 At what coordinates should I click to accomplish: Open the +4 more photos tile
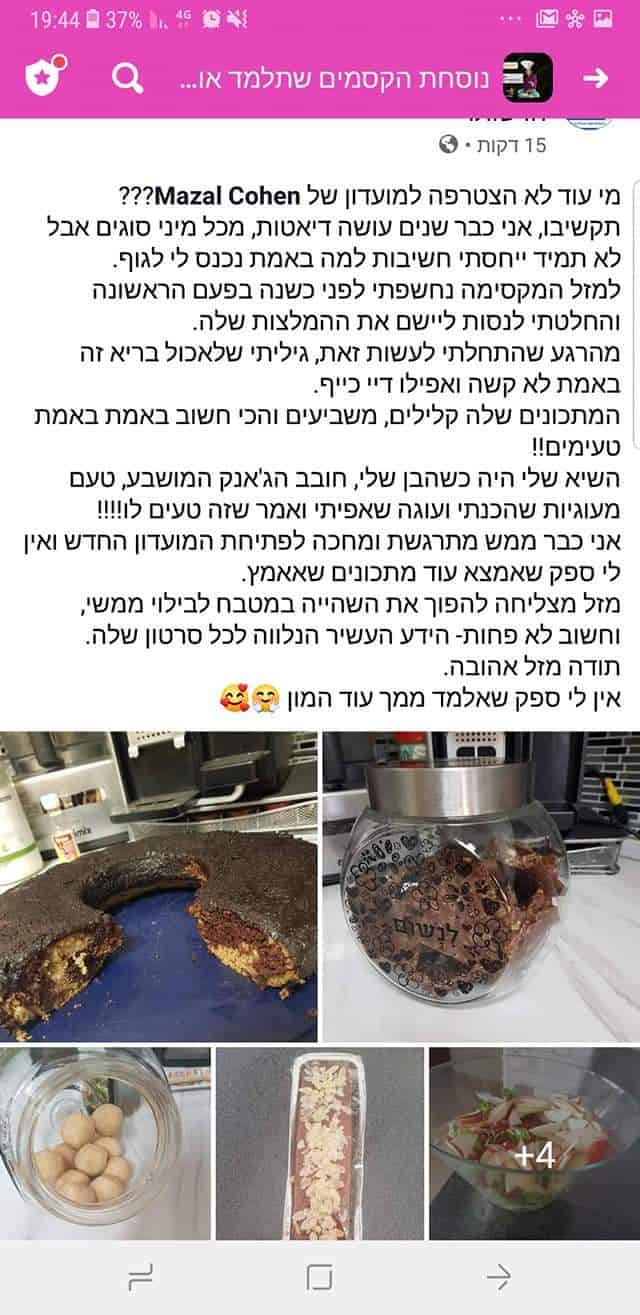(534, 1143)
